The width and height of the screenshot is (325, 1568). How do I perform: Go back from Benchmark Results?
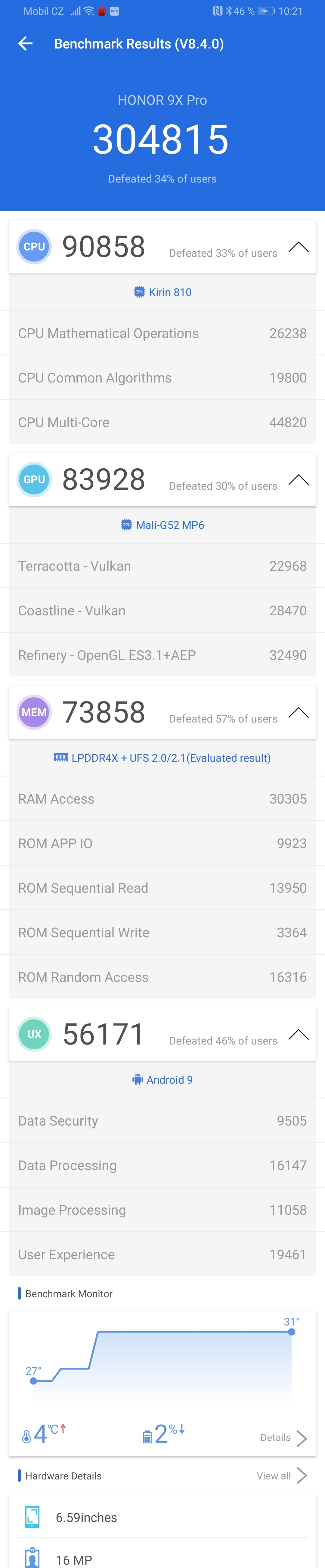click(26, 44)
